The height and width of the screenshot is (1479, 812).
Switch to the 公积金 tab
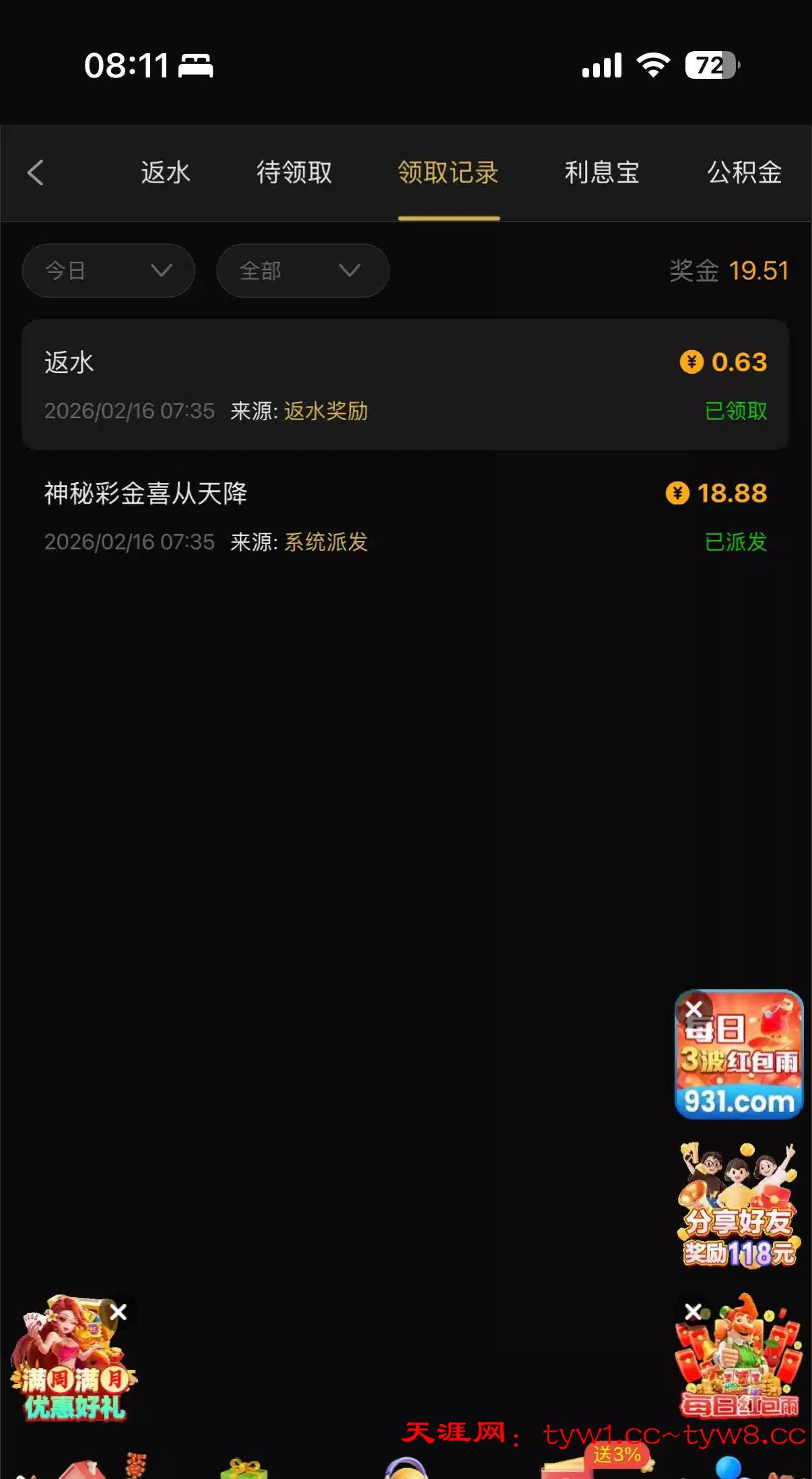[x=744, y=172]
